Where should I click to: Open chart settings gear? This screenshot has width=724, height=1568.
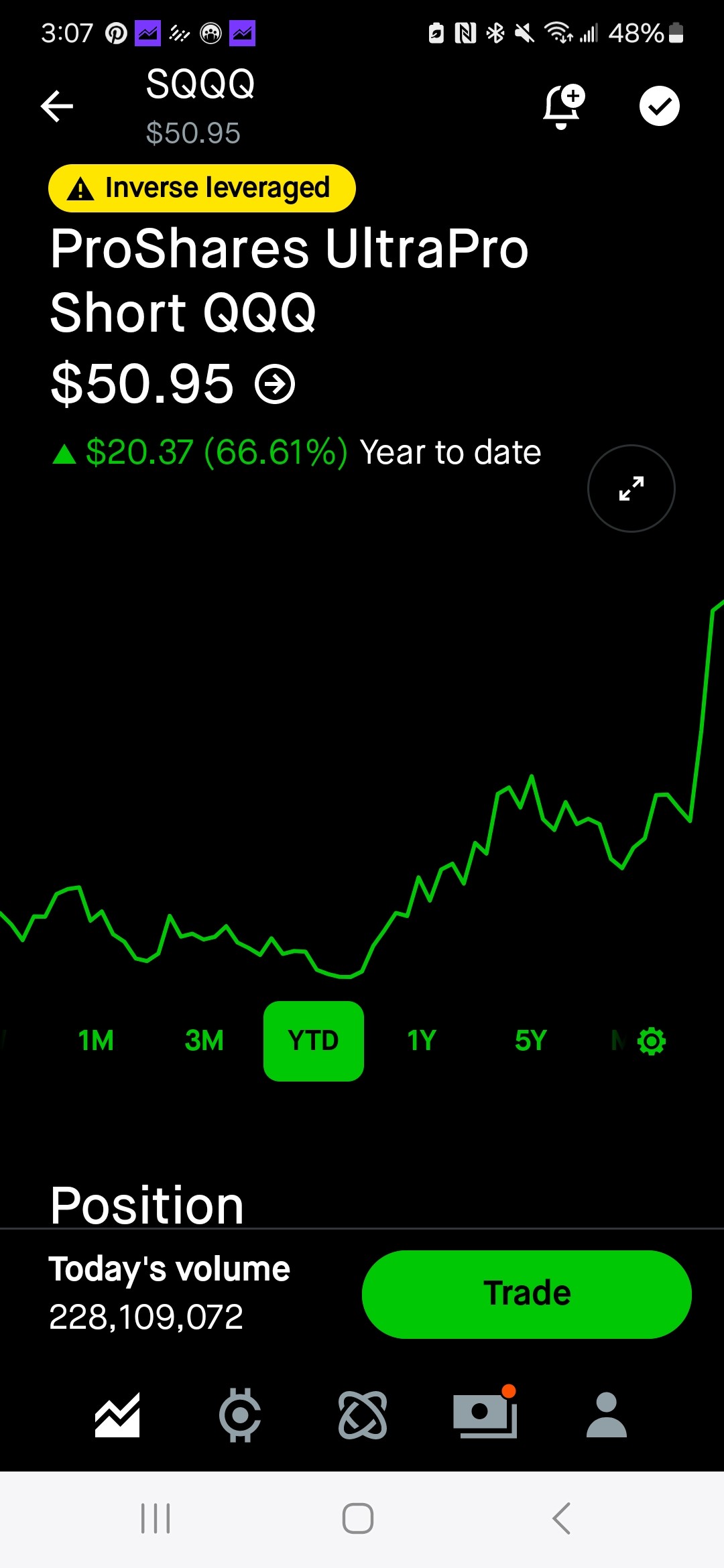tap(651, 1041)
